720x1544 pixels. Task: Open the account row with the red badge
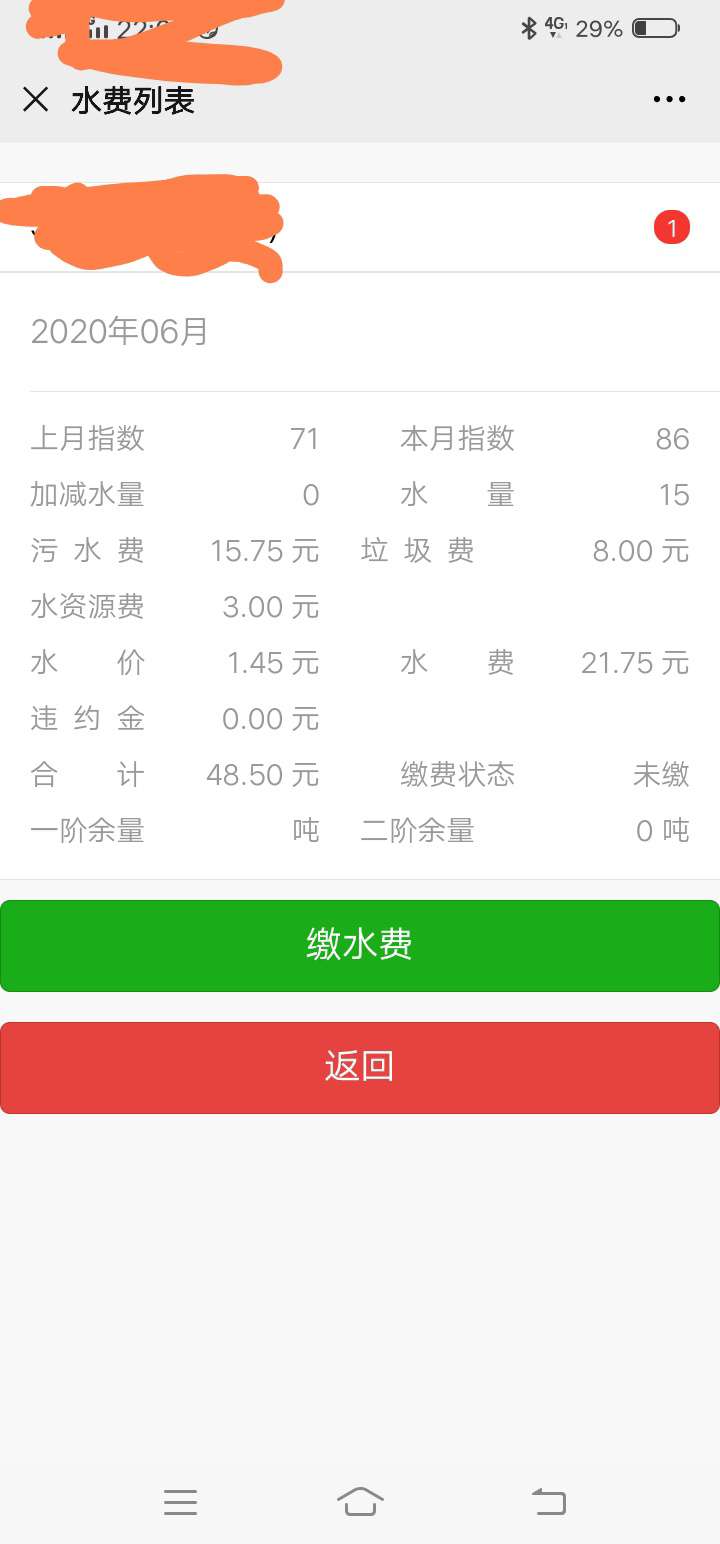[360, 228]
